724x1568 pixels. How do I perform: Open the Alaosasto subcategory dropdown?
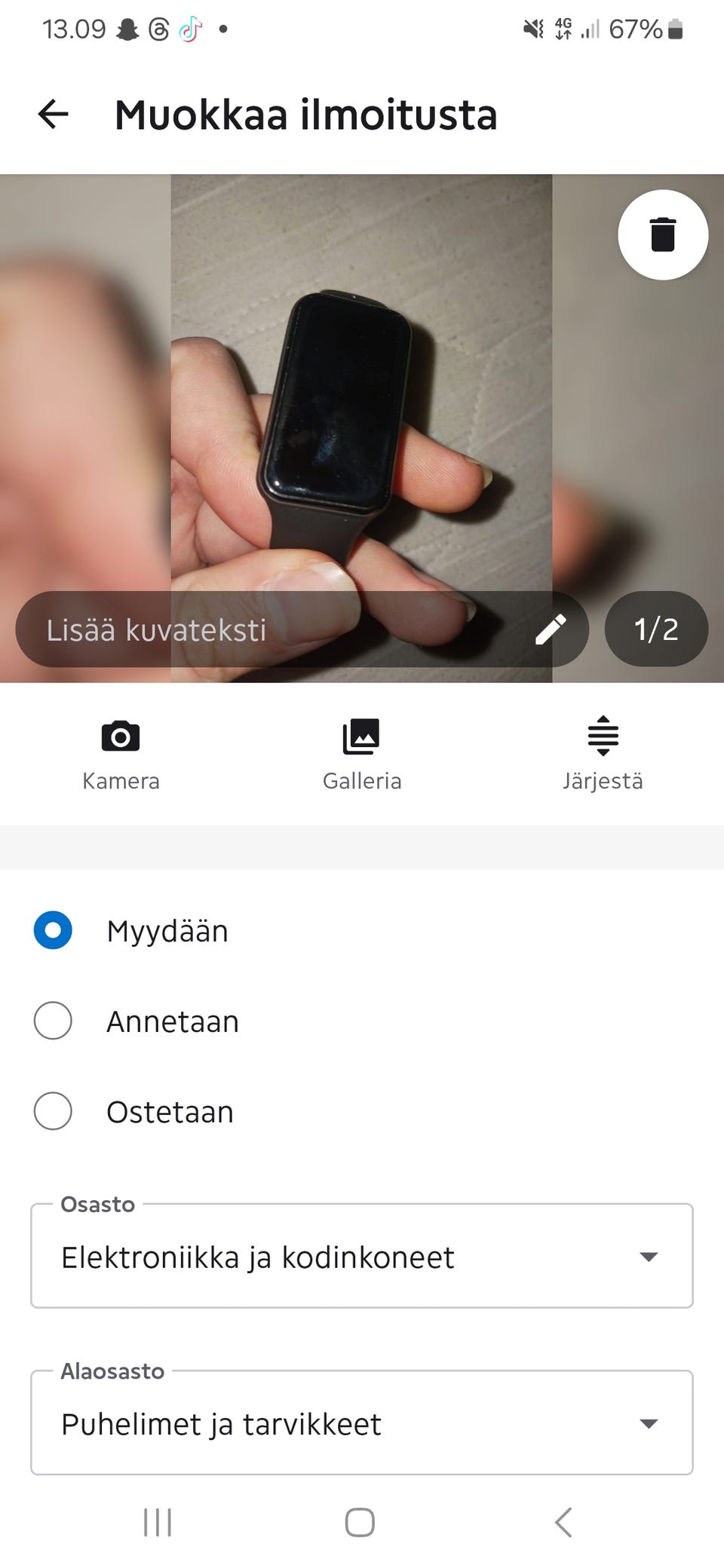pyautogui.click(x=649, y=1423)
